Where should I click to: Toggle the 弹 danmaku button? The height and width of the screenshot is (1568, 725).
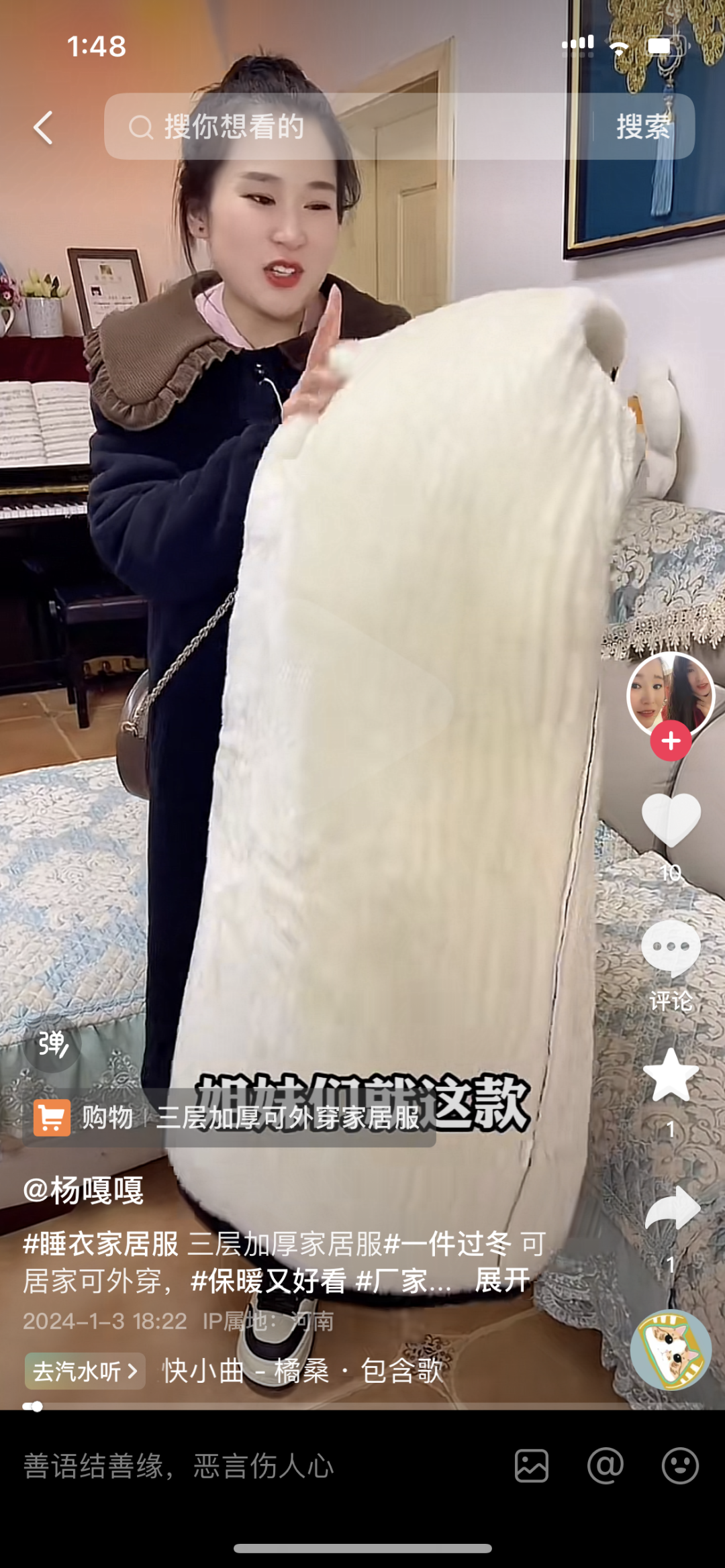point(52,1044)
